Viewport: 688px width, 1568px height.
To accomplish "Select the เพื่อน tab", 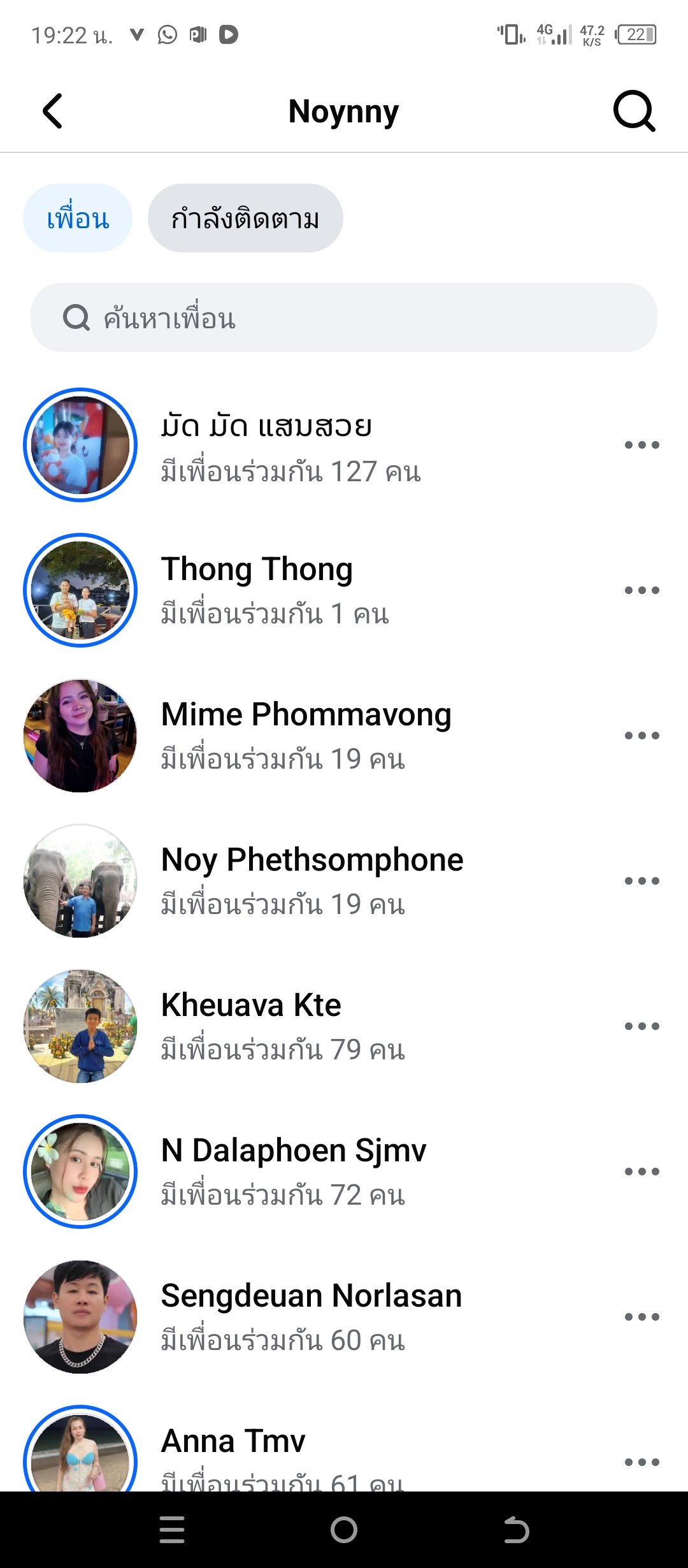I will point(78,219).
